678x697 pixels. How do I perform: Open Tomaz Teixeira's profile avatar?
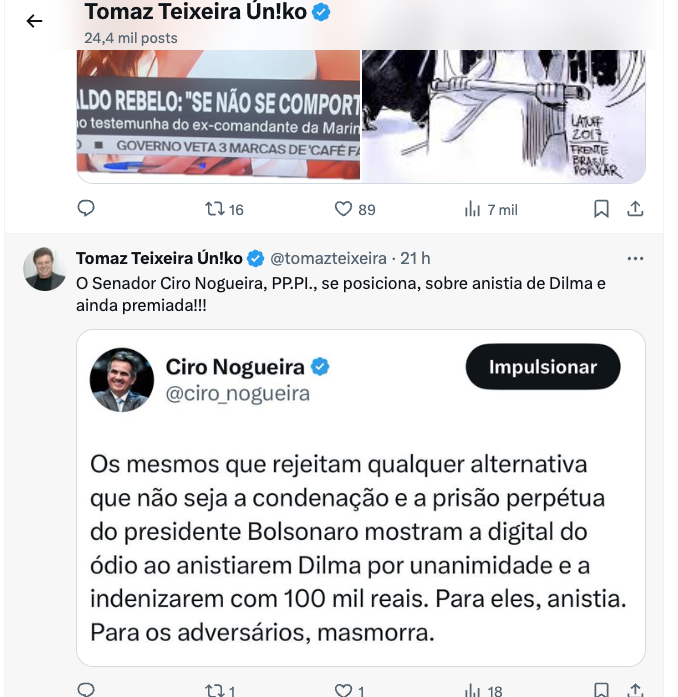point(44,268)
